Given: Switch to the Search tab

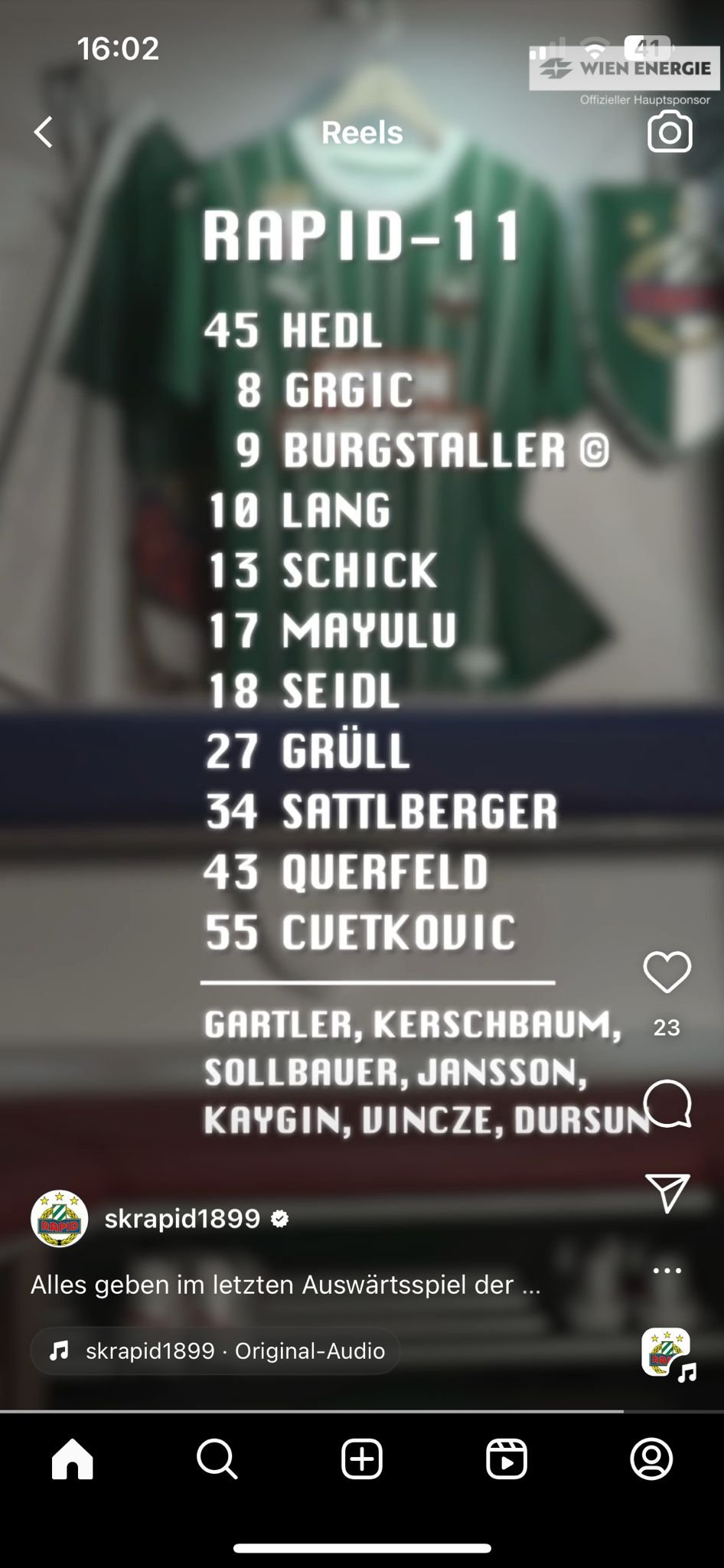Looking at the screenshot, I should click(217, 1459).
